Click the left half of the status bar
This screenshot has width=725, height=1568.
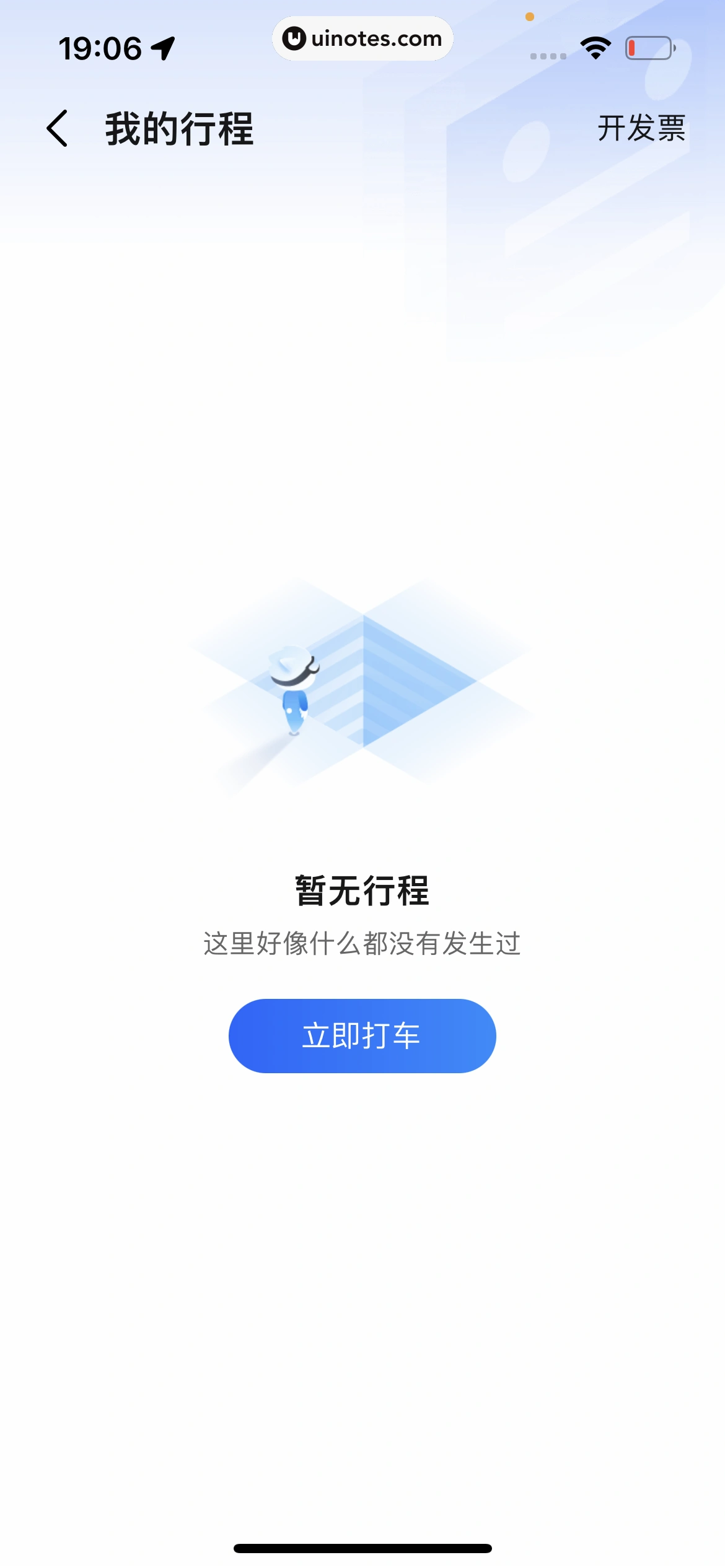124,47
